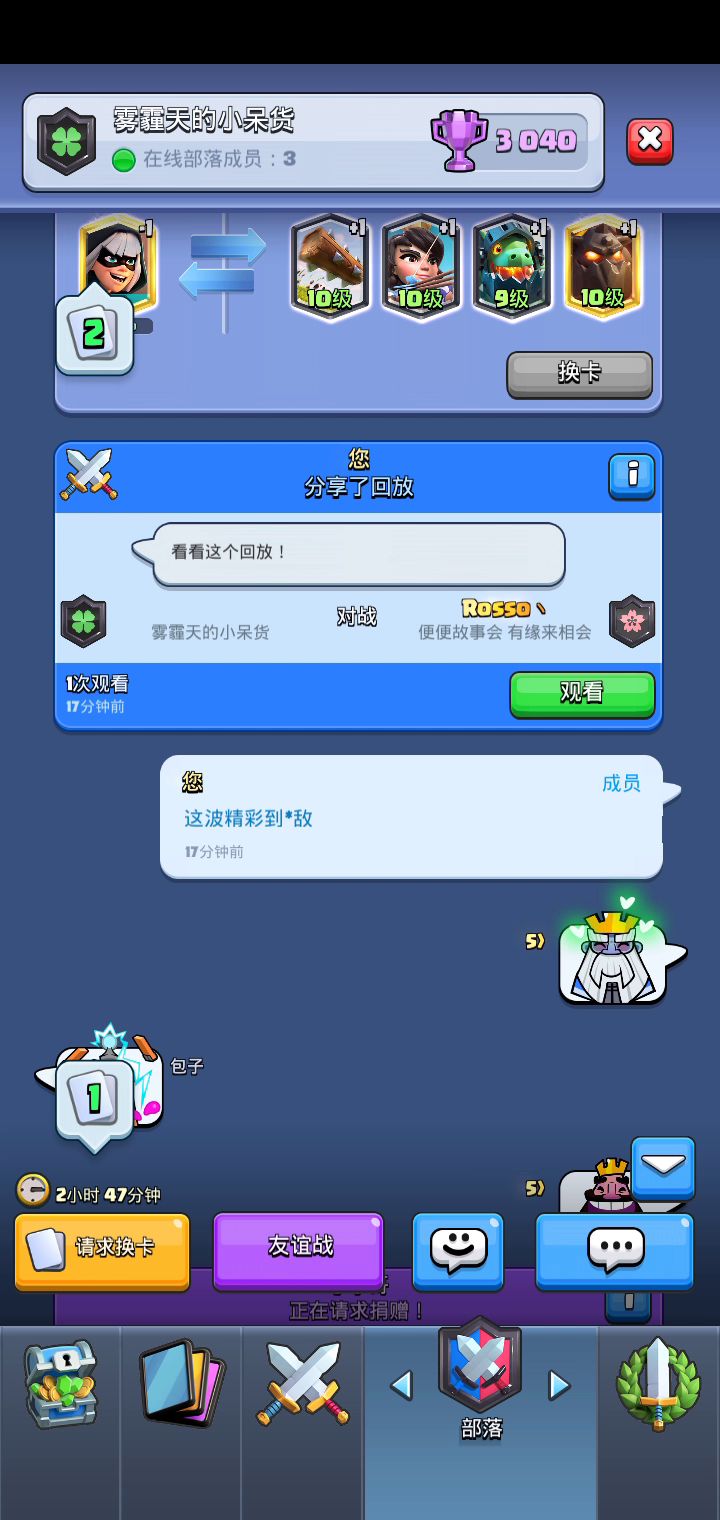Tap the right arrow beside 部落

pyautogui.click(x=559, y=1385)
